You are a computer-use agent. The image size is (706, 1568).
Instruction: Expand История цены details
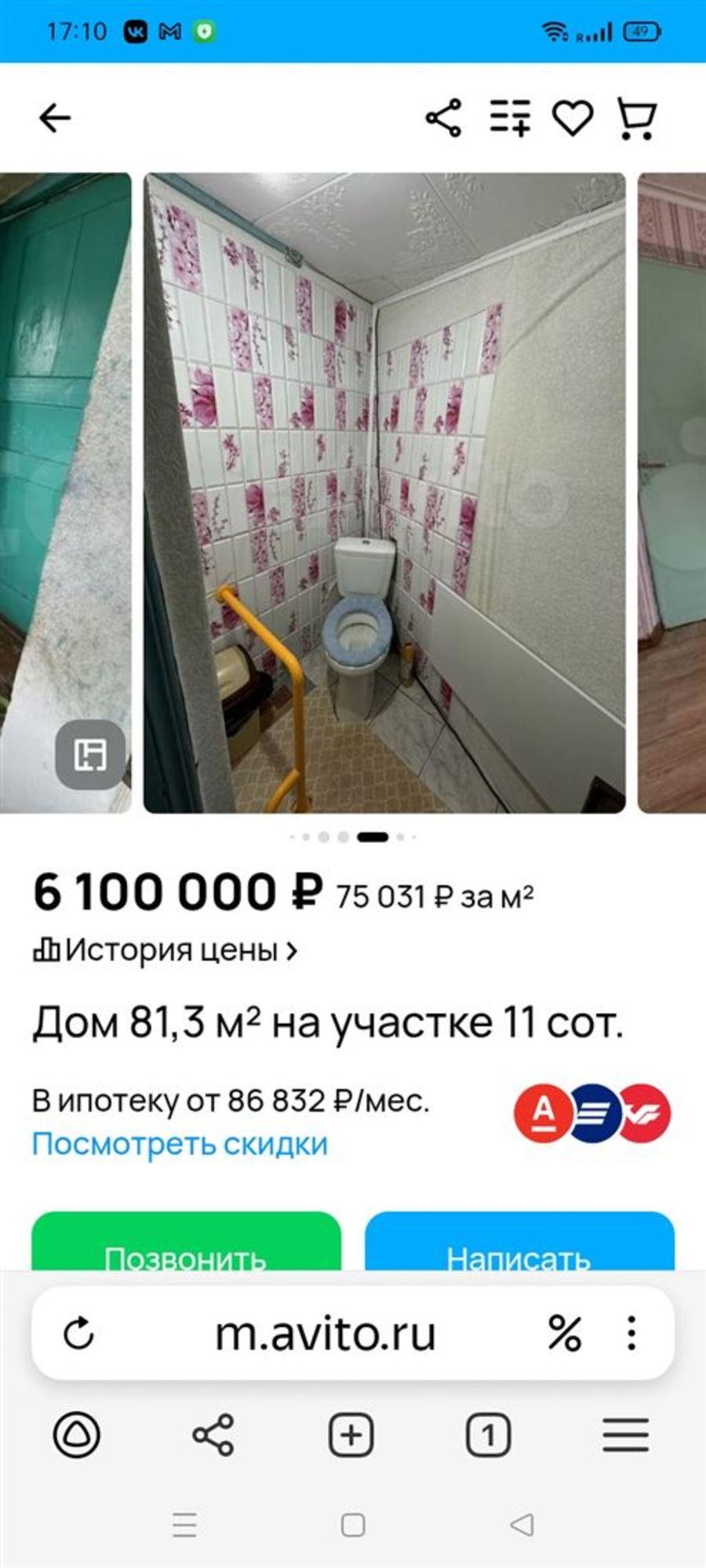click(x=169, y=951)
